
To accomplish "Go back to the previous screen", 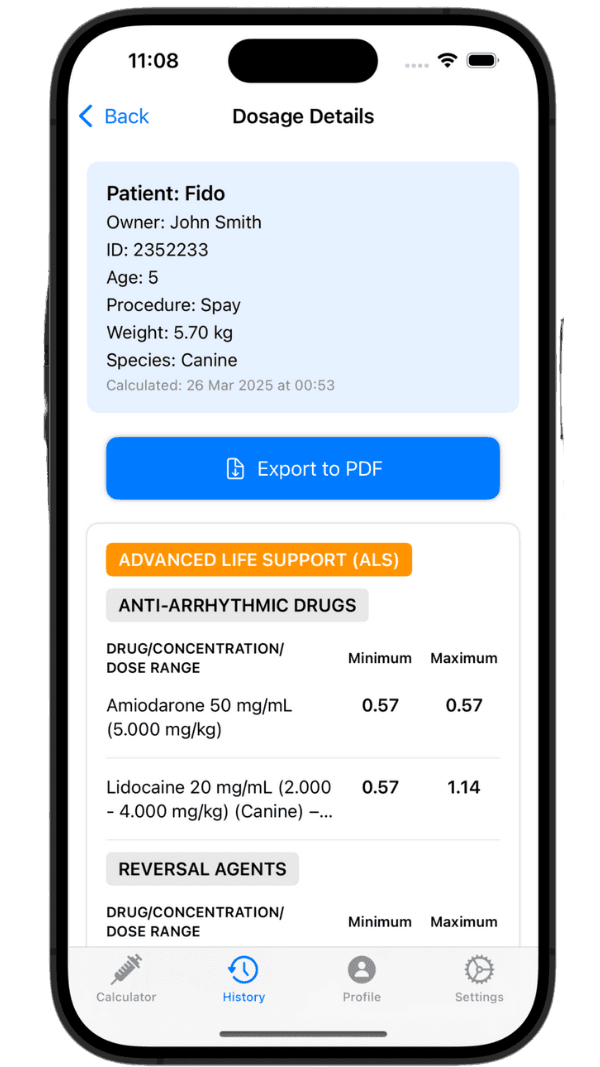I will coord(113,116).
